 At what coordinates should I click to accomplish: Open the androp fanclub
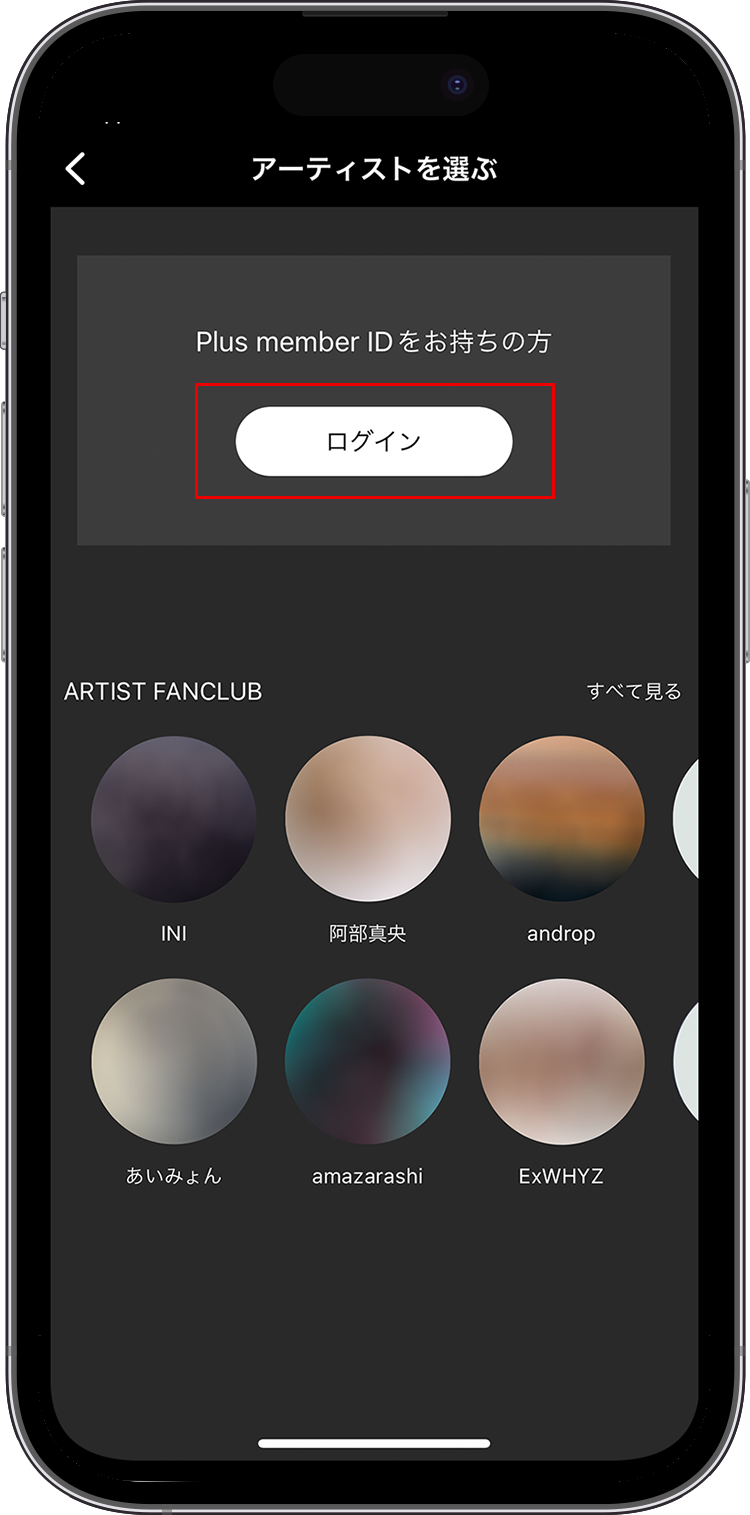pos(561,820)
